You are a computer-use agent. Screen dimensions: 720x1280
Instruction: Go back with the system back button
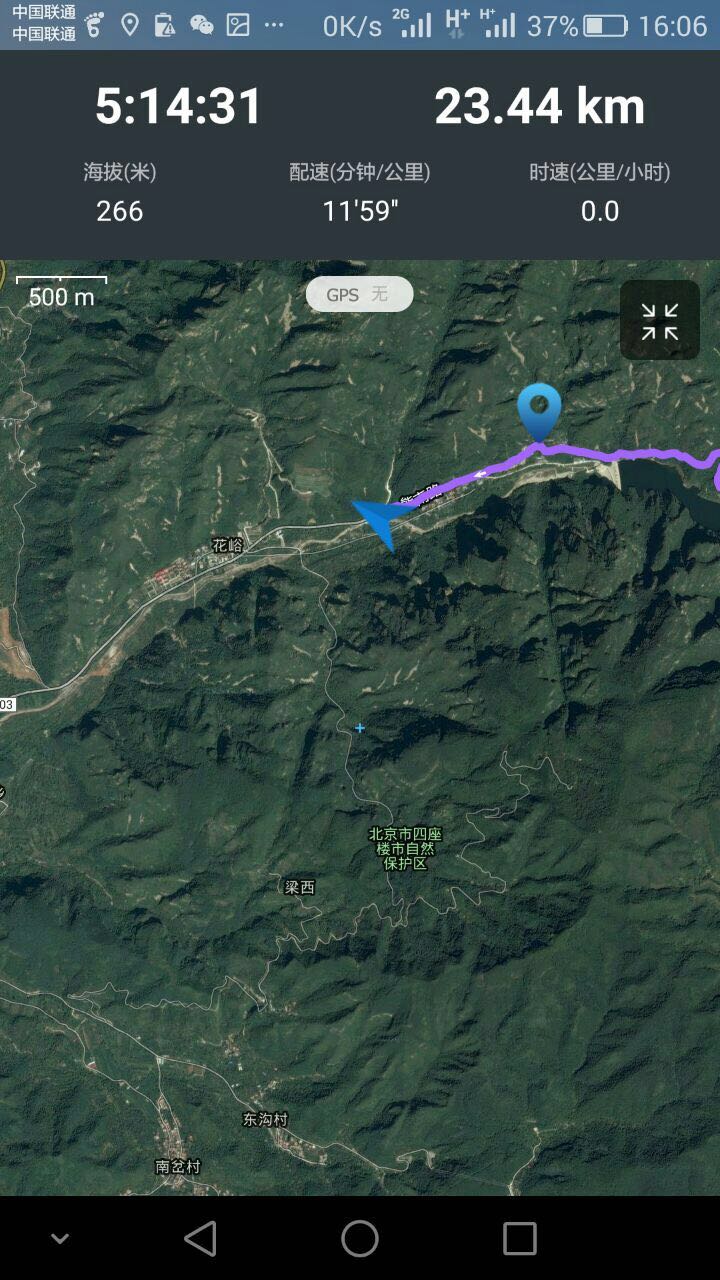[x=201, y=1238]
